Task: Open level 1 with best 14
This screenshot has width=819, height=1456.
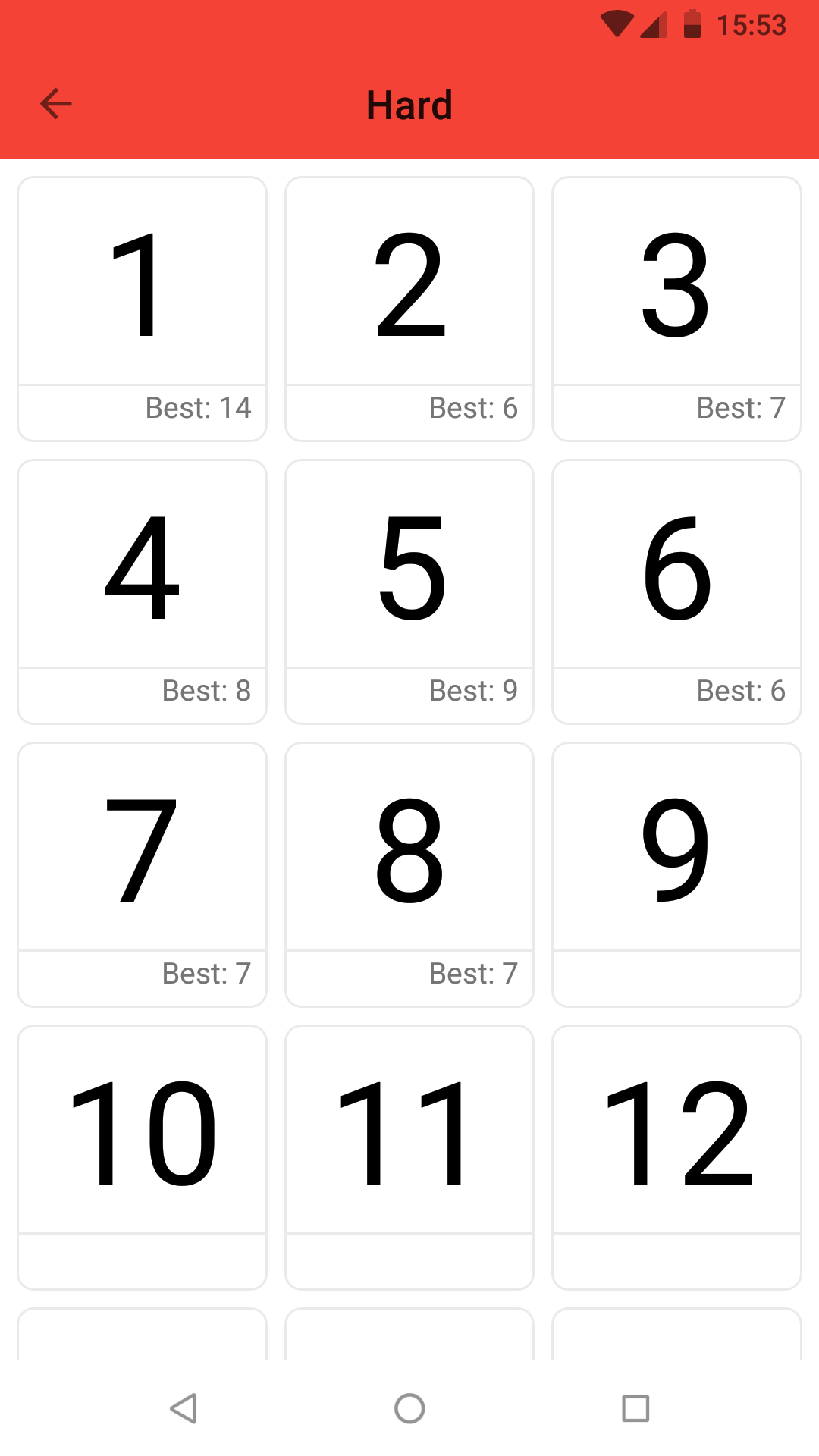Action: click(x=142, y=307)
